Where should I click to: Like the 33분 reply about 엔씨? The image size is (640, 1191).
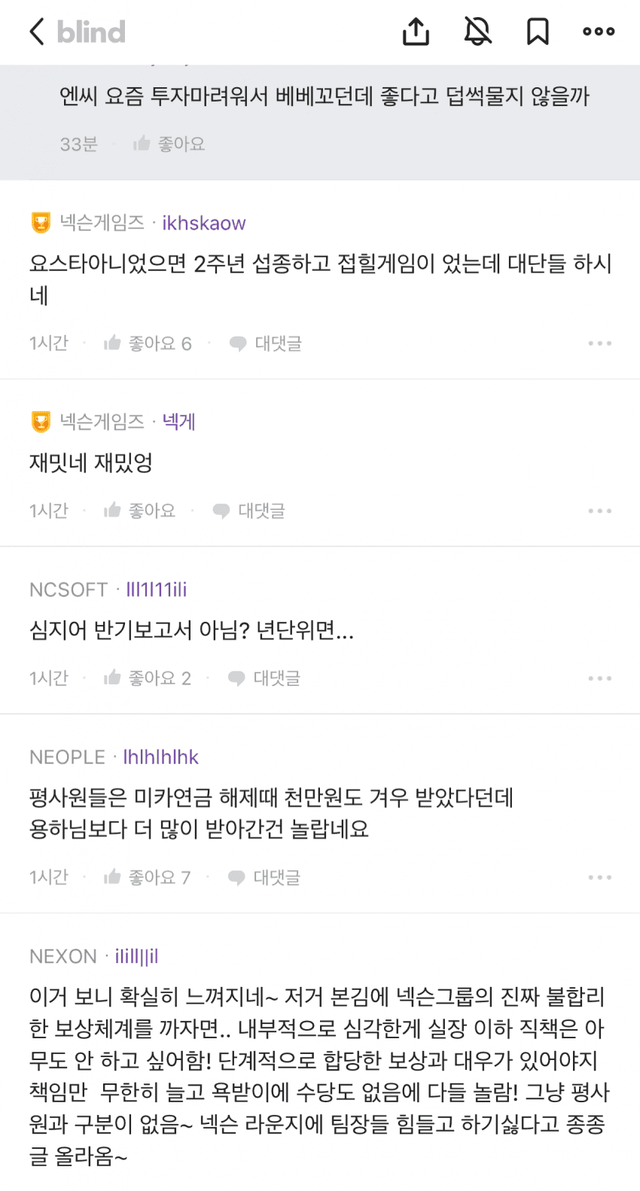click(169, 144)
